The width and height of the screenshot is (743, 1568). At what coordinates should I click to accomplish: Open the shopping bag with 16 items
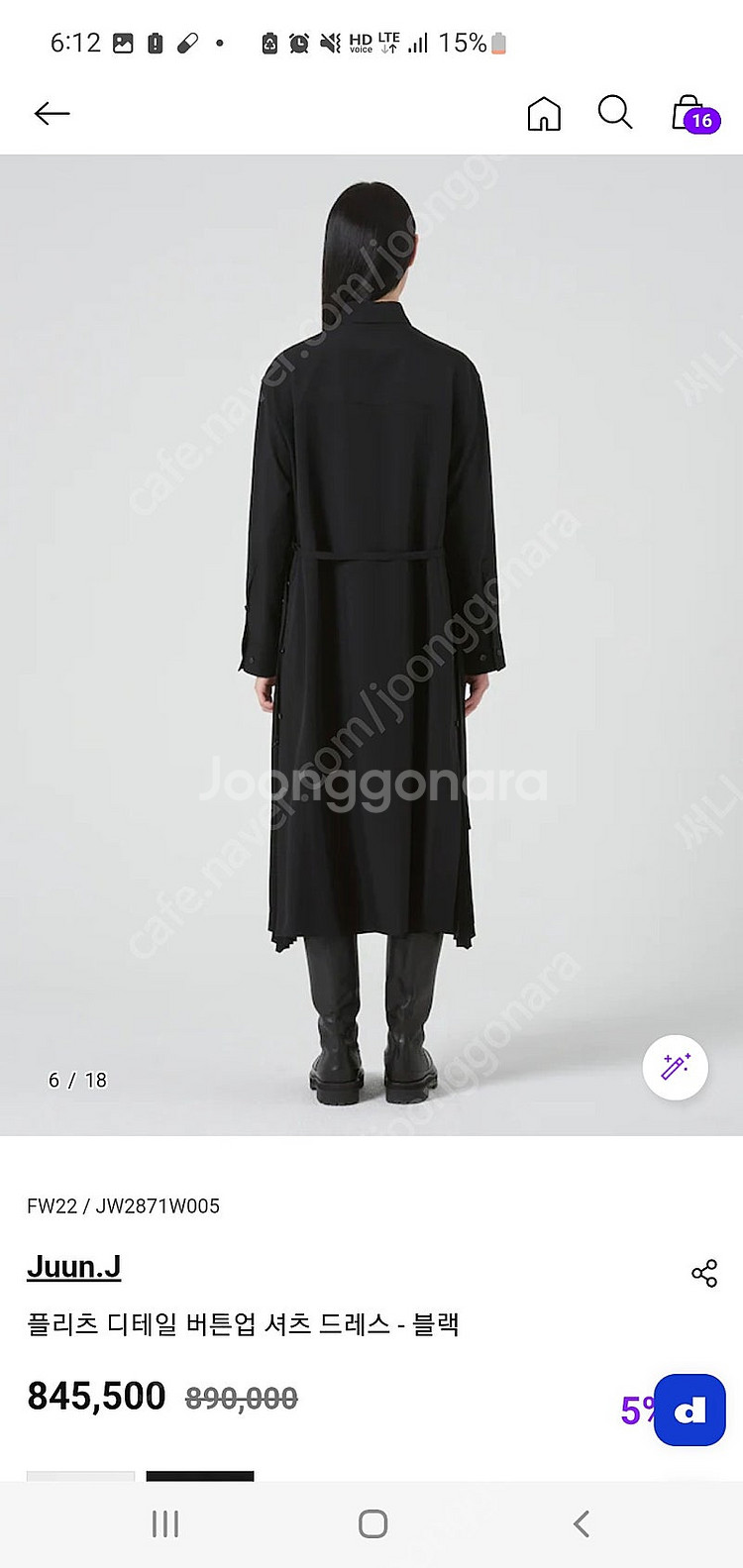693,114
